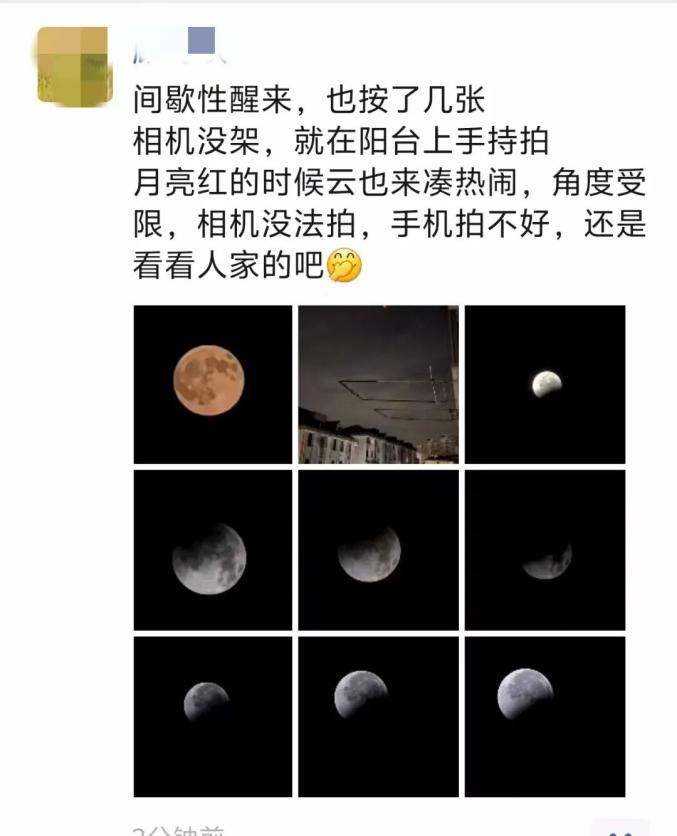Open the poster's blurred profile avatar
The width and height of the screenshot is (677, 836).
coord(73,65)
